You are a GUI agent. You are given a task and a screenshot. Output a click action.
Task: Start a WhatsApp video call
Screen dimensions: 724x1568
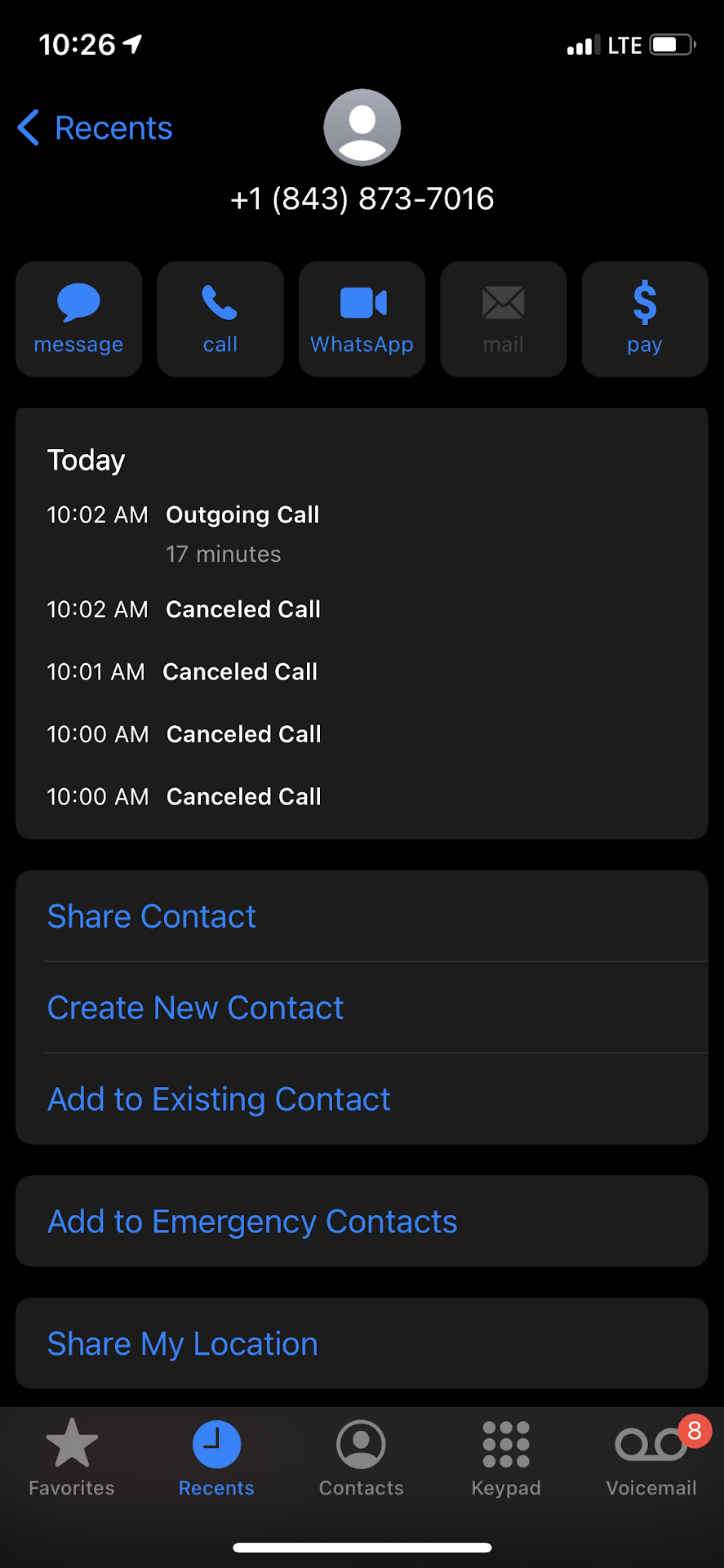[x=362, y=319]
